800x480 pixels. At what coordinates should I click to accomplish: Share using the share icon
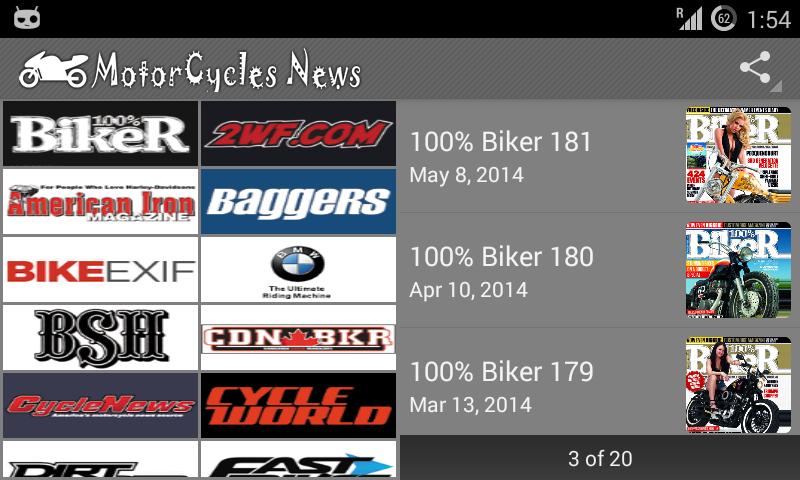756,69
